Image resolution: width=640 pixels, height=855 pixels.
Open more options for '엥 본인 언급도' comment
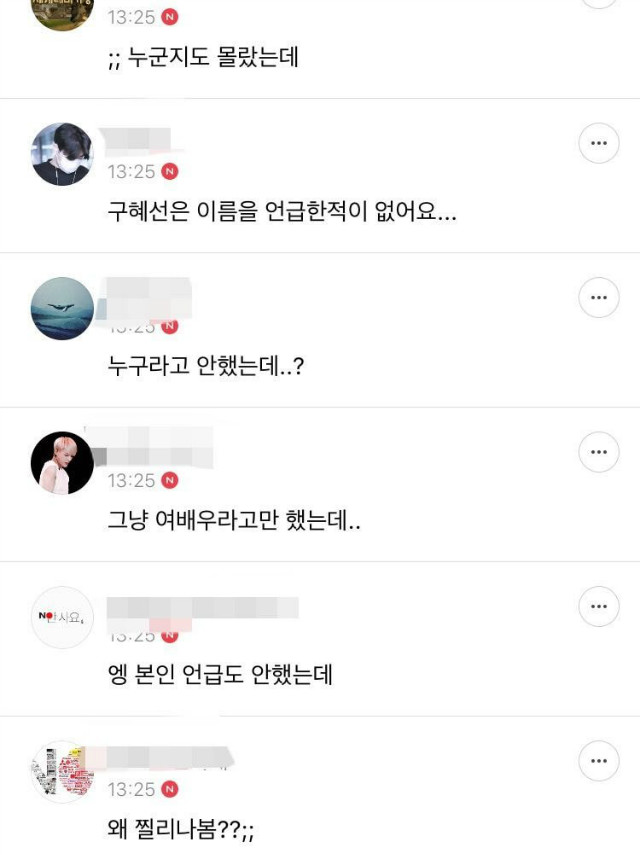tap(599, 607)
